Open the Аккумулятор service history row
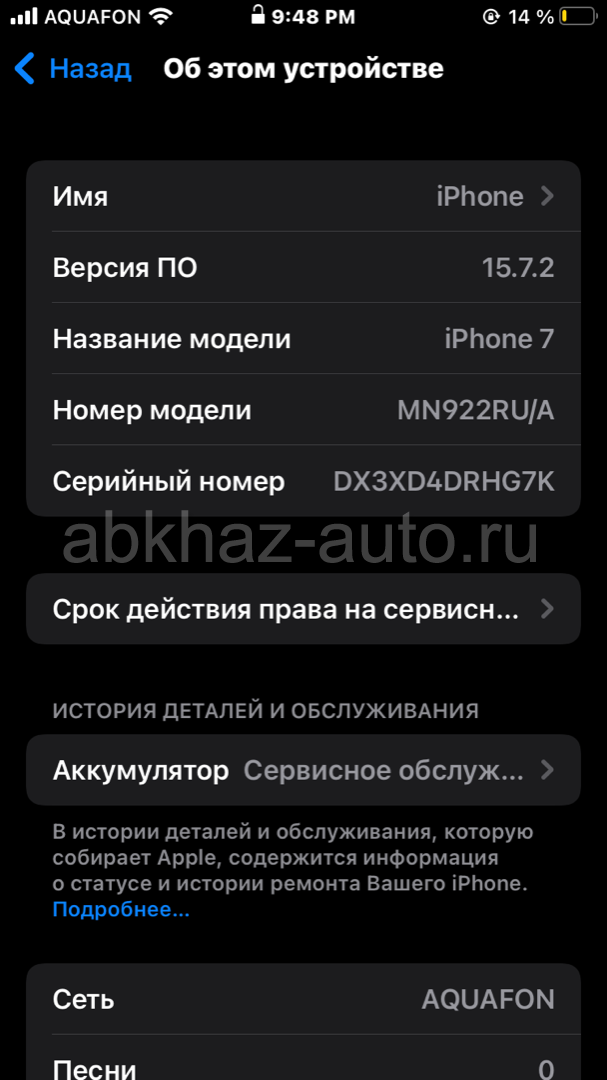Image resolution: width=607 pixels, height=1080 pixels. [303, 770]
